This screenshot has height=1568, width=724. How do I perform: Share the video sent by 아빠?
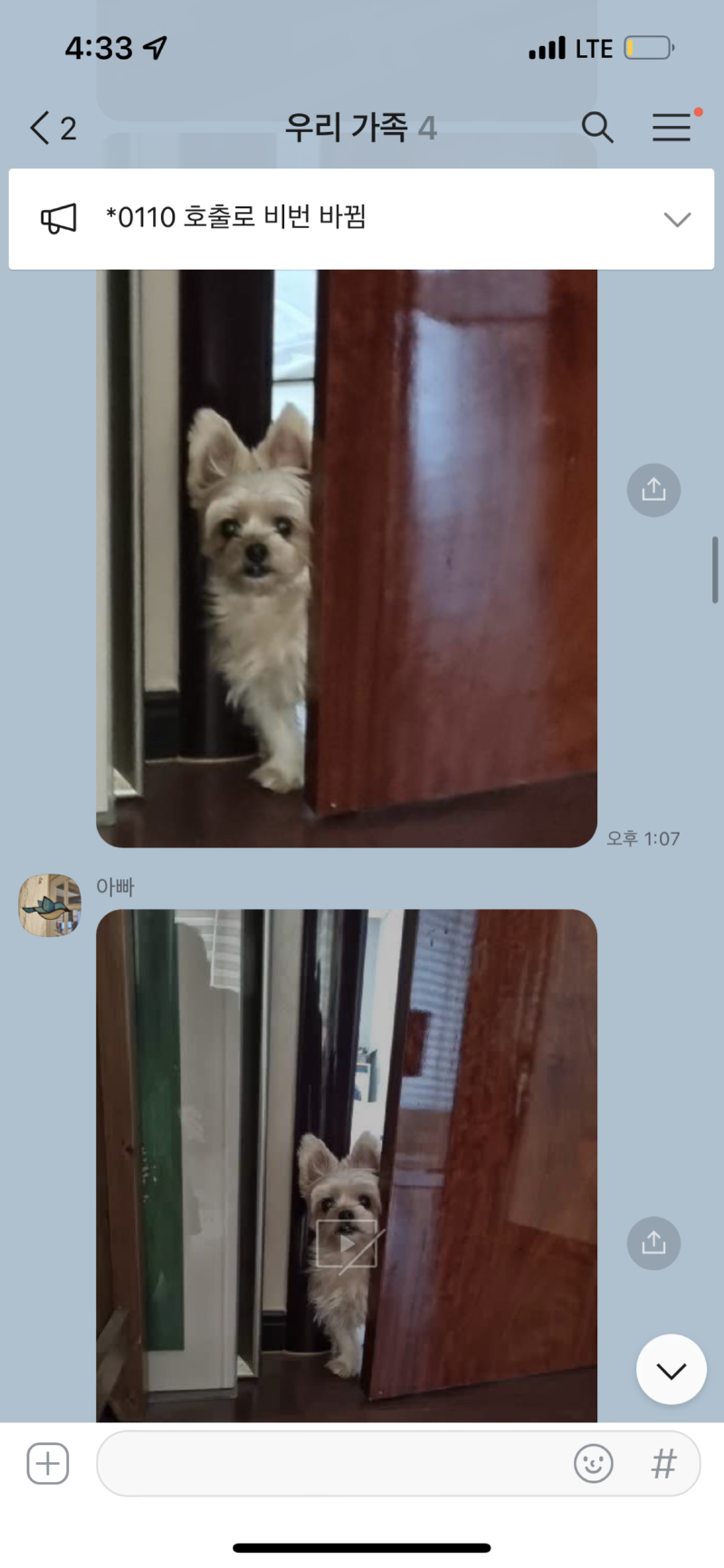(653, 1243)
